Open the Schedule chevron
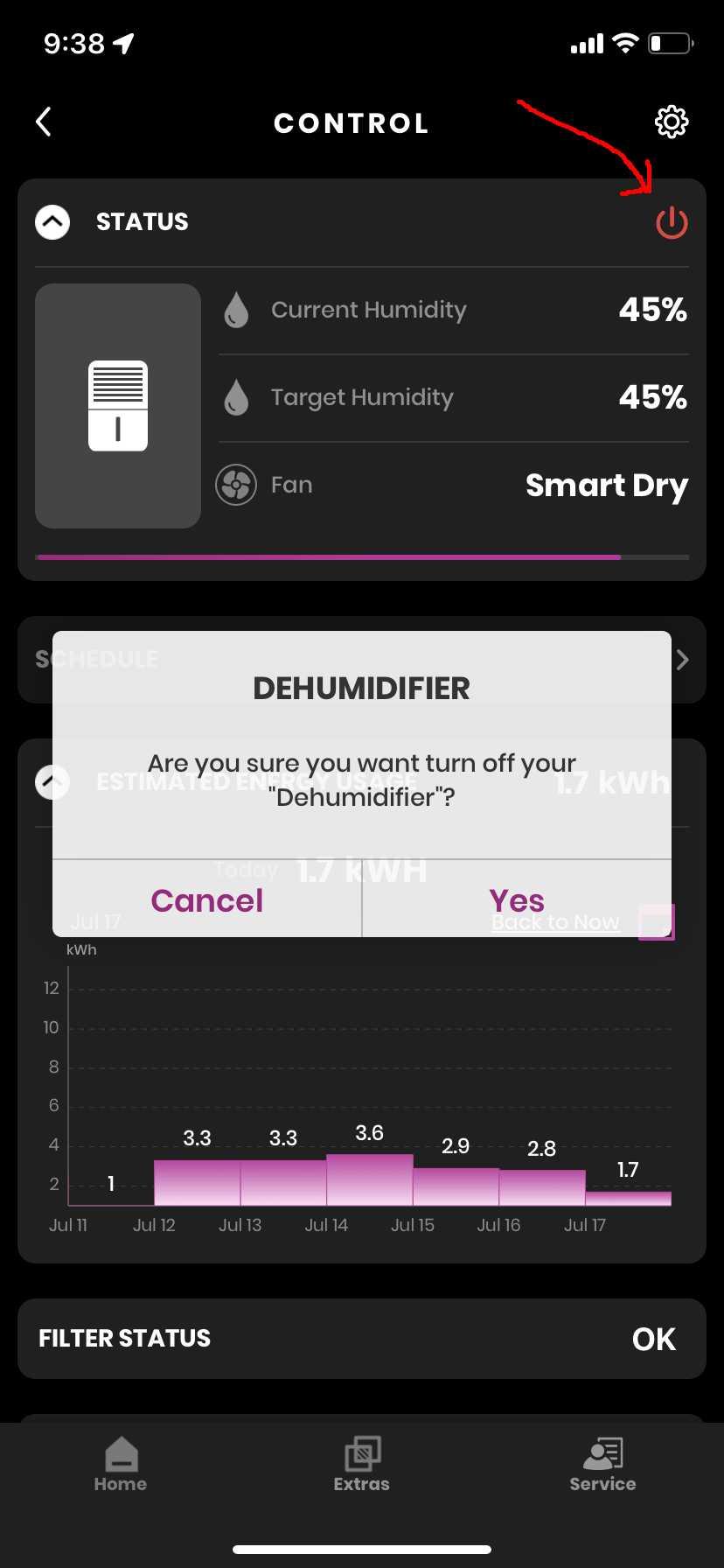 (683, 660)
